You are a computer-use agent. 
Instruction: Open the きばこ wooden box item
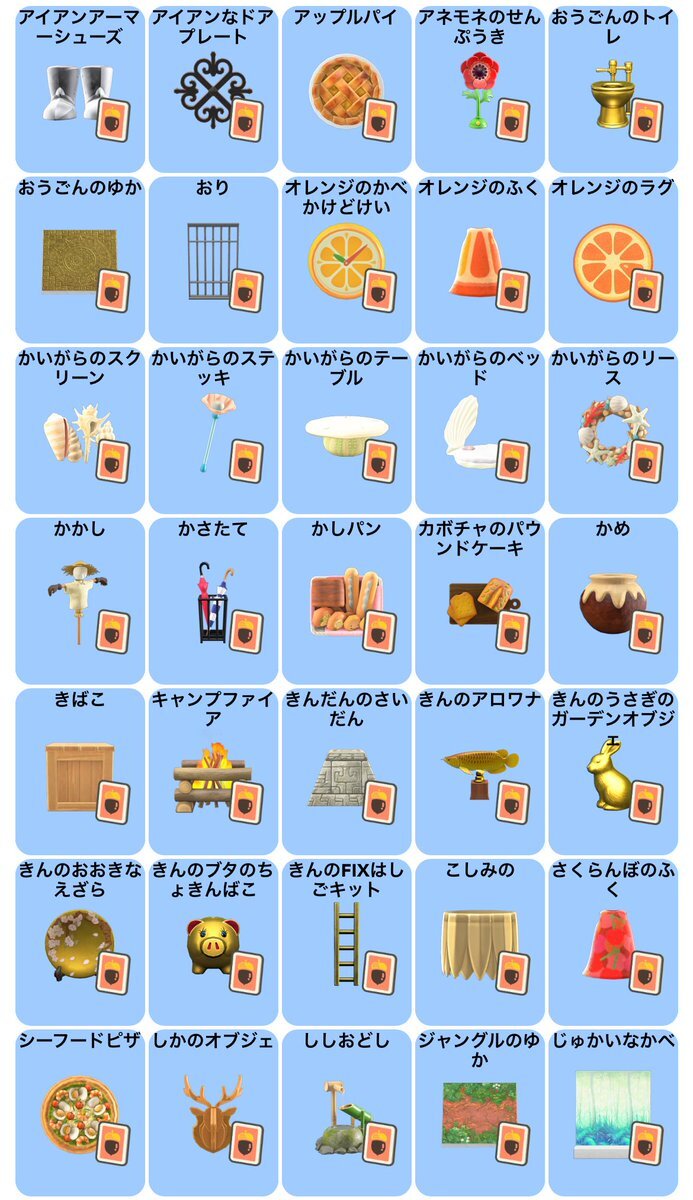(80, 771)
